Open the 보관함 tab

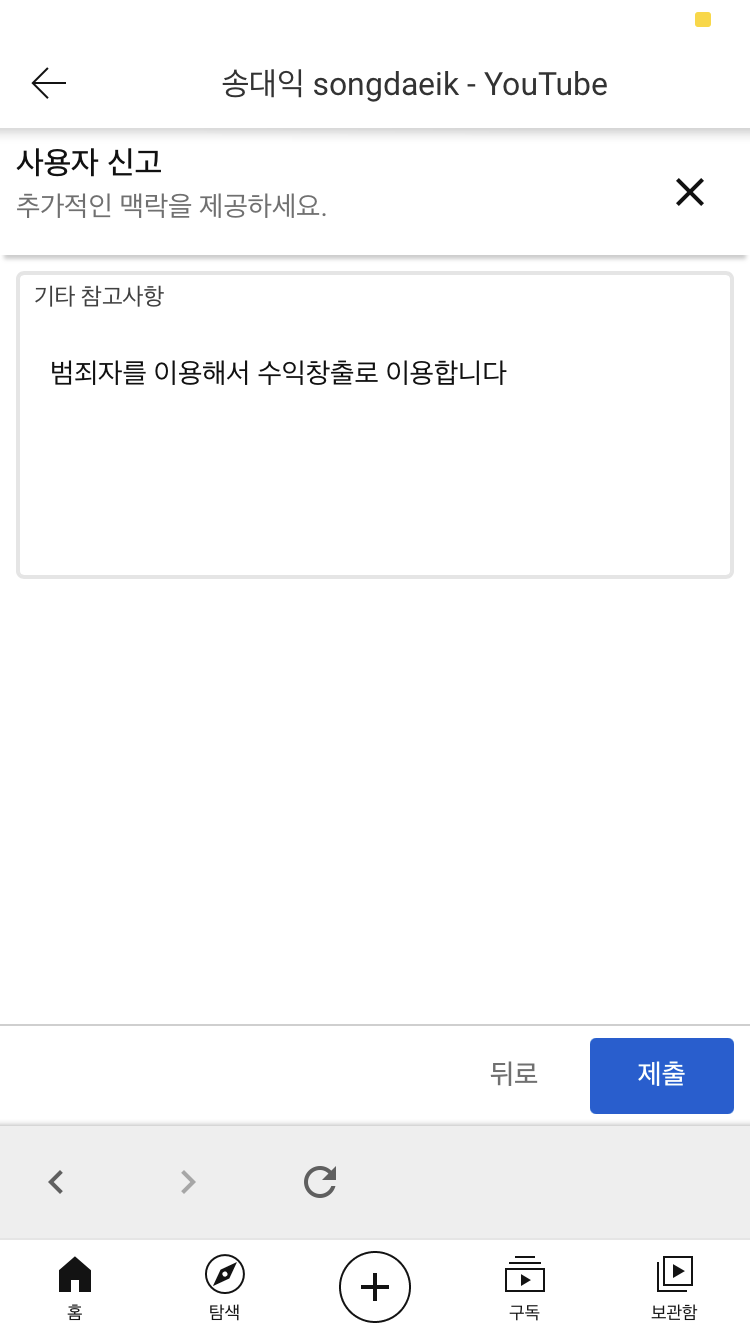[x=674, y=1287]
